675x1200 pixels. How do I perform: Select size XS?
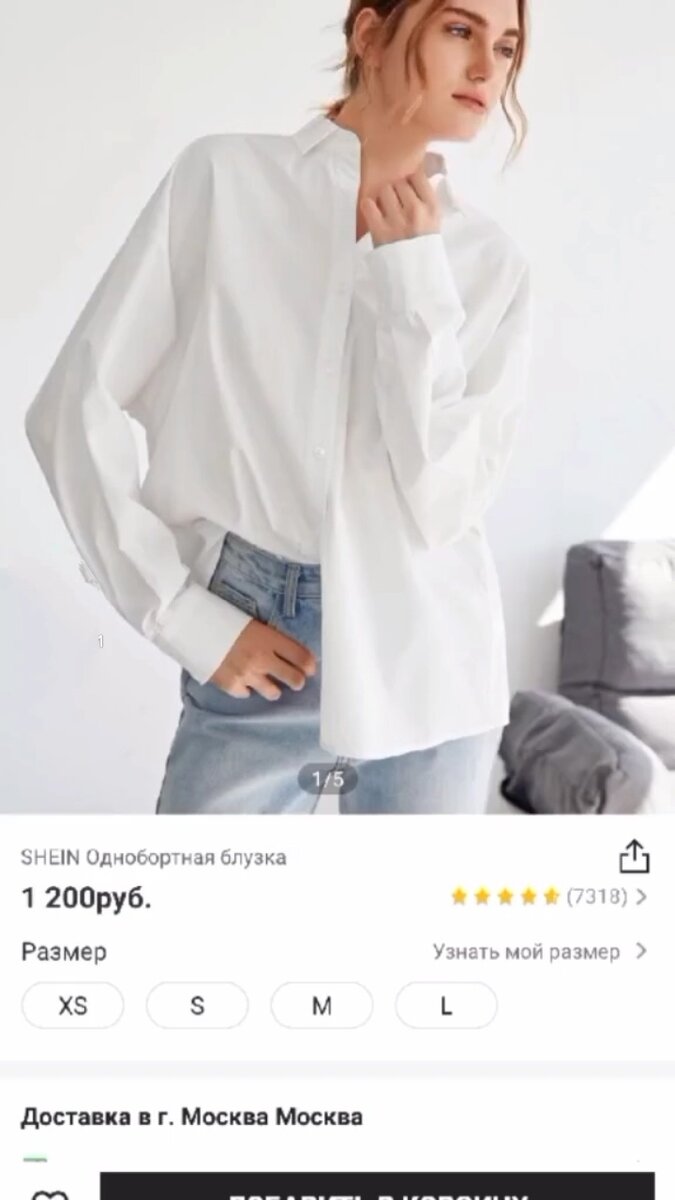[73, 1006]
